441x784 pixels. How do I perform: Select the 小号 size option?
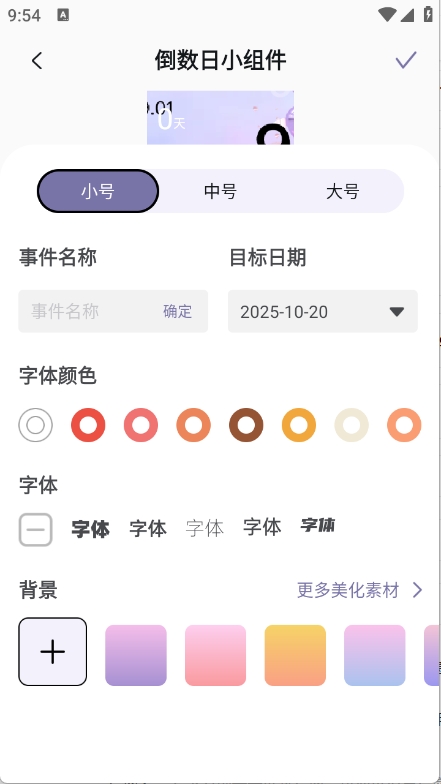98,191
